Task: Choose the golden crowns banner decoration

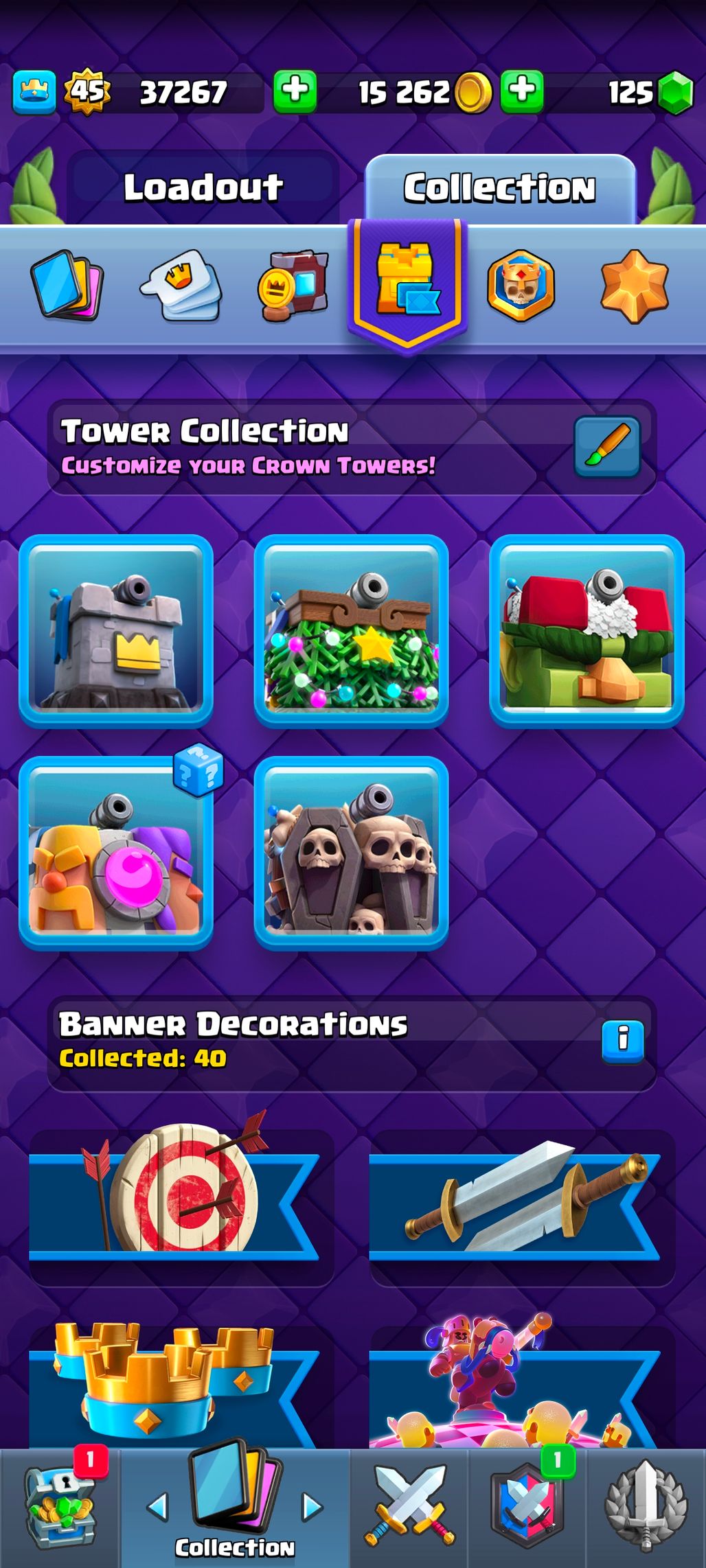Action: click(x=180, y=1388)
